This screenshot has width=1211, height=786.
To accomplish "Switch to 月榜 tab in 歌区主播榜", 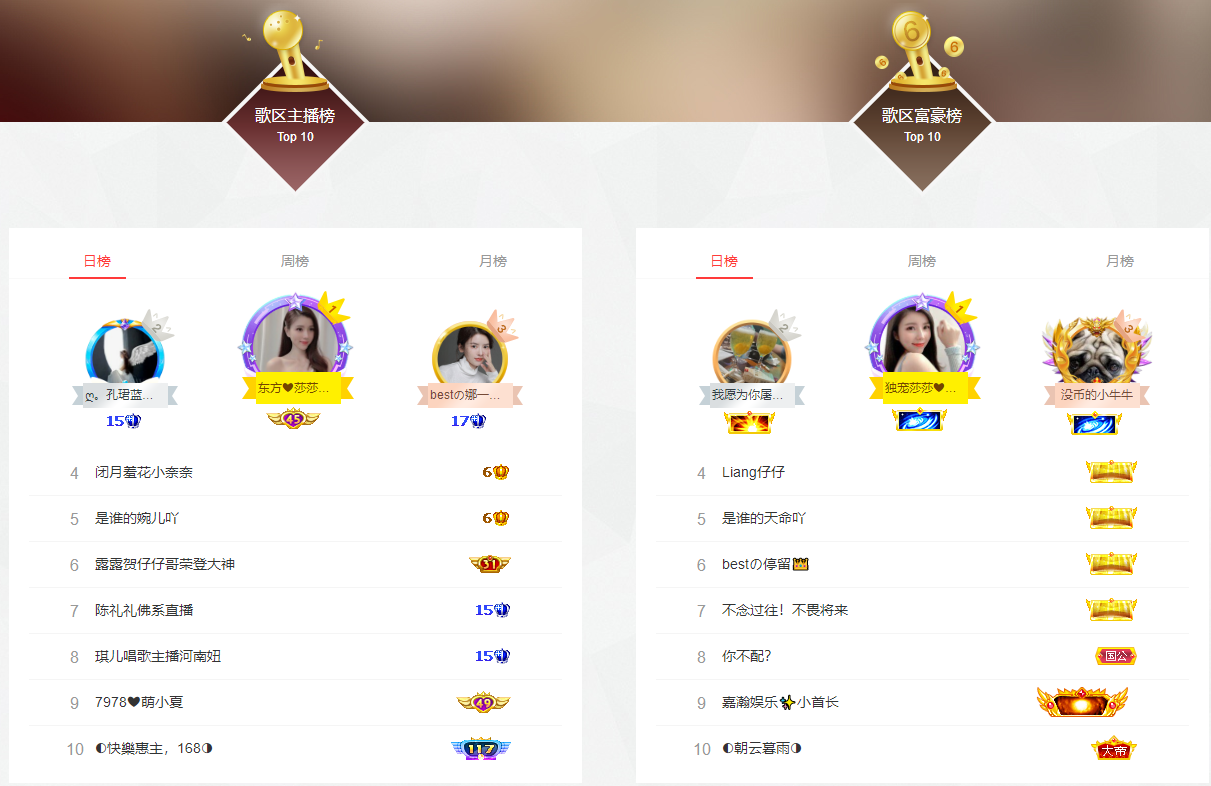I will 493,261.
